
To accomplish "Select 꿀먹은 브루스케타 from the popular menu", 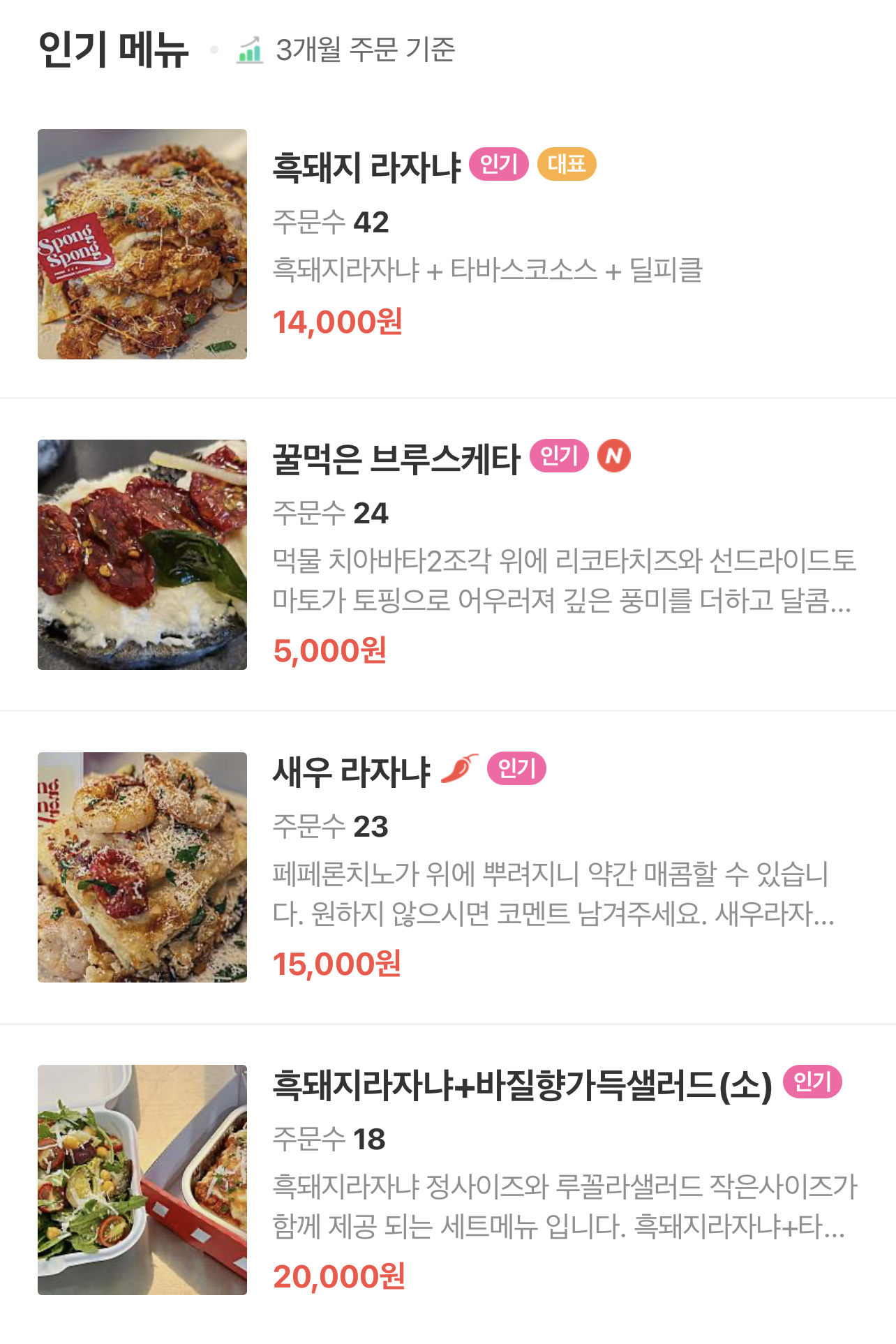I will (x=396, y=459).
